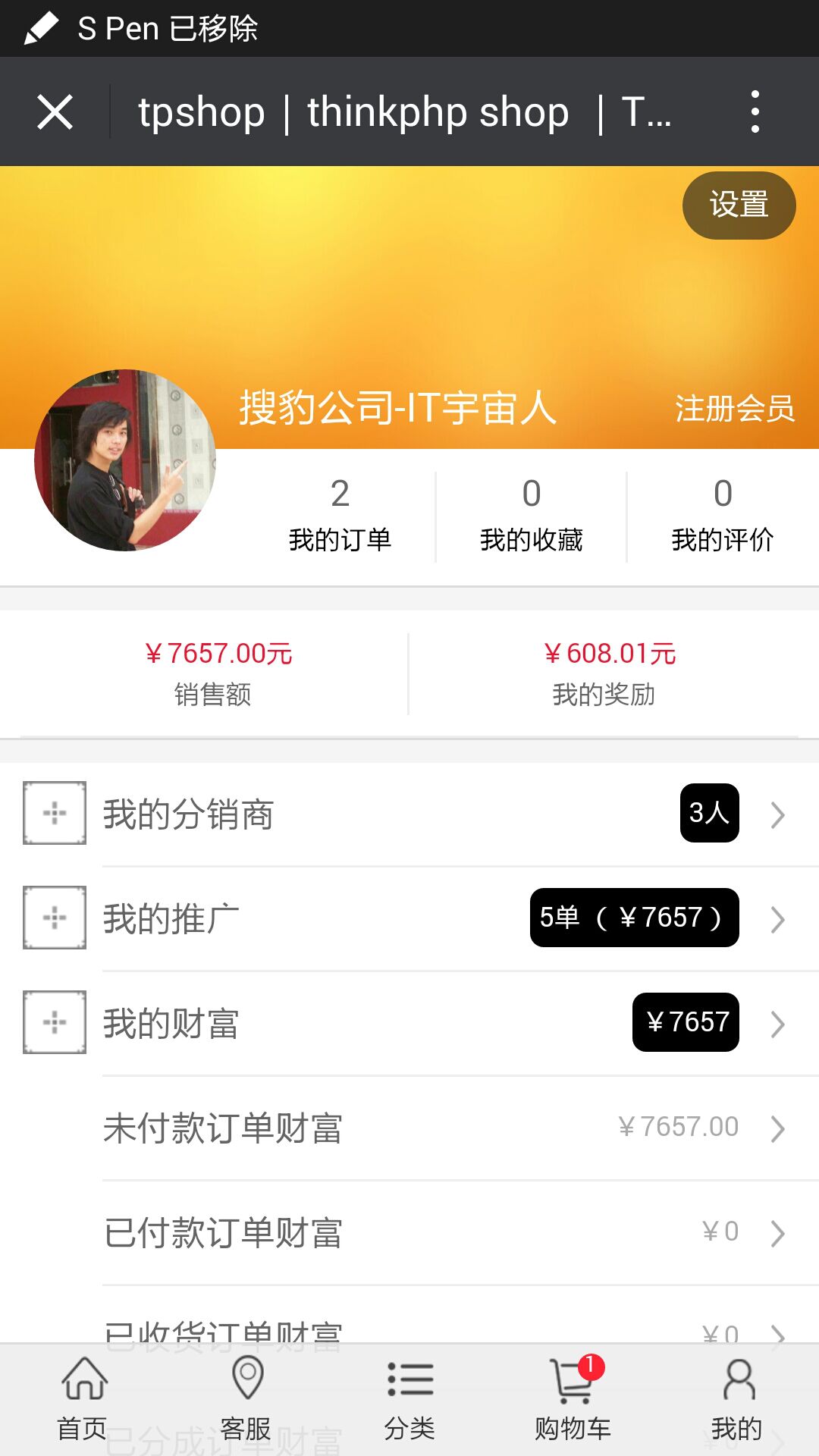Open 设置 settings button

739,206
